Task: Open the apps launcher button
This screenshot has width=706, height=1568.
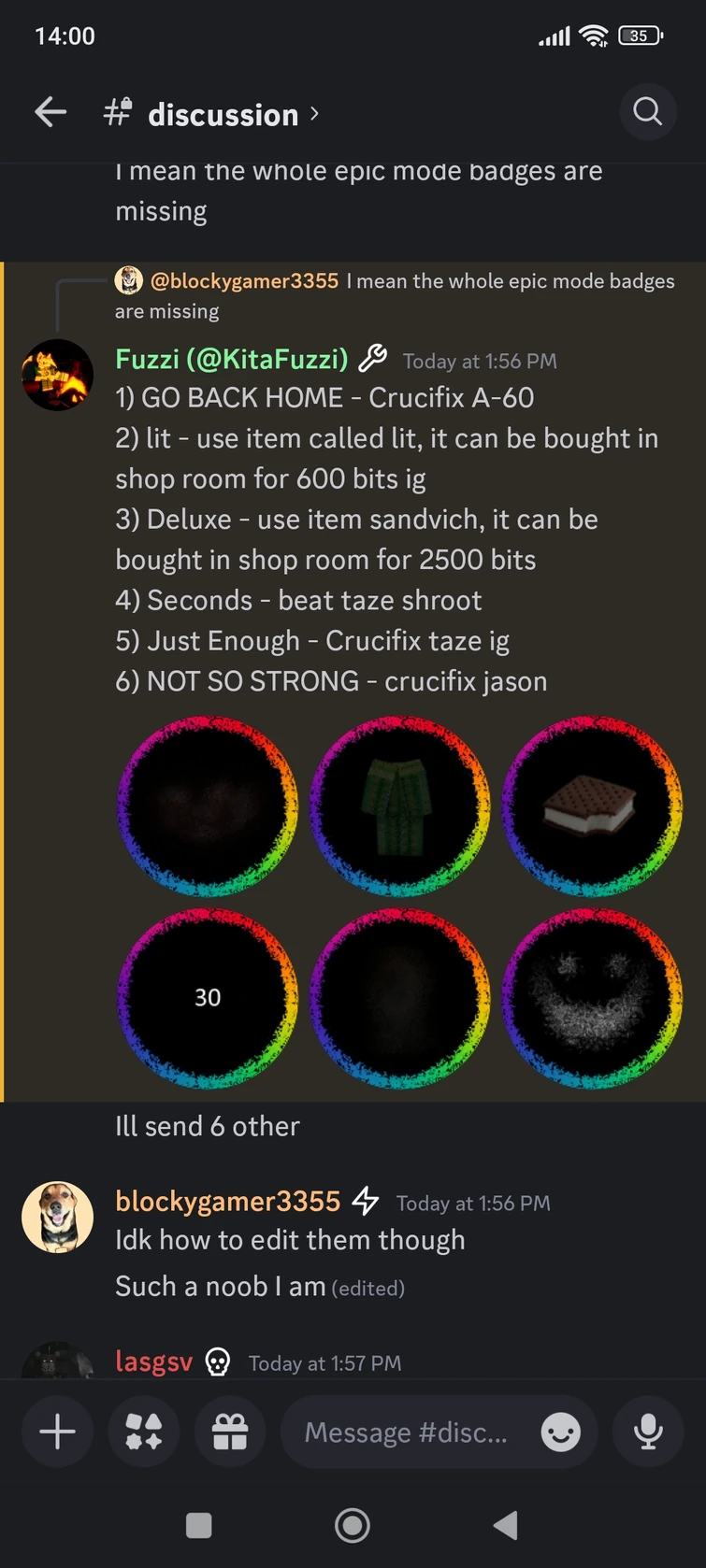Action: pos(143,1432)
